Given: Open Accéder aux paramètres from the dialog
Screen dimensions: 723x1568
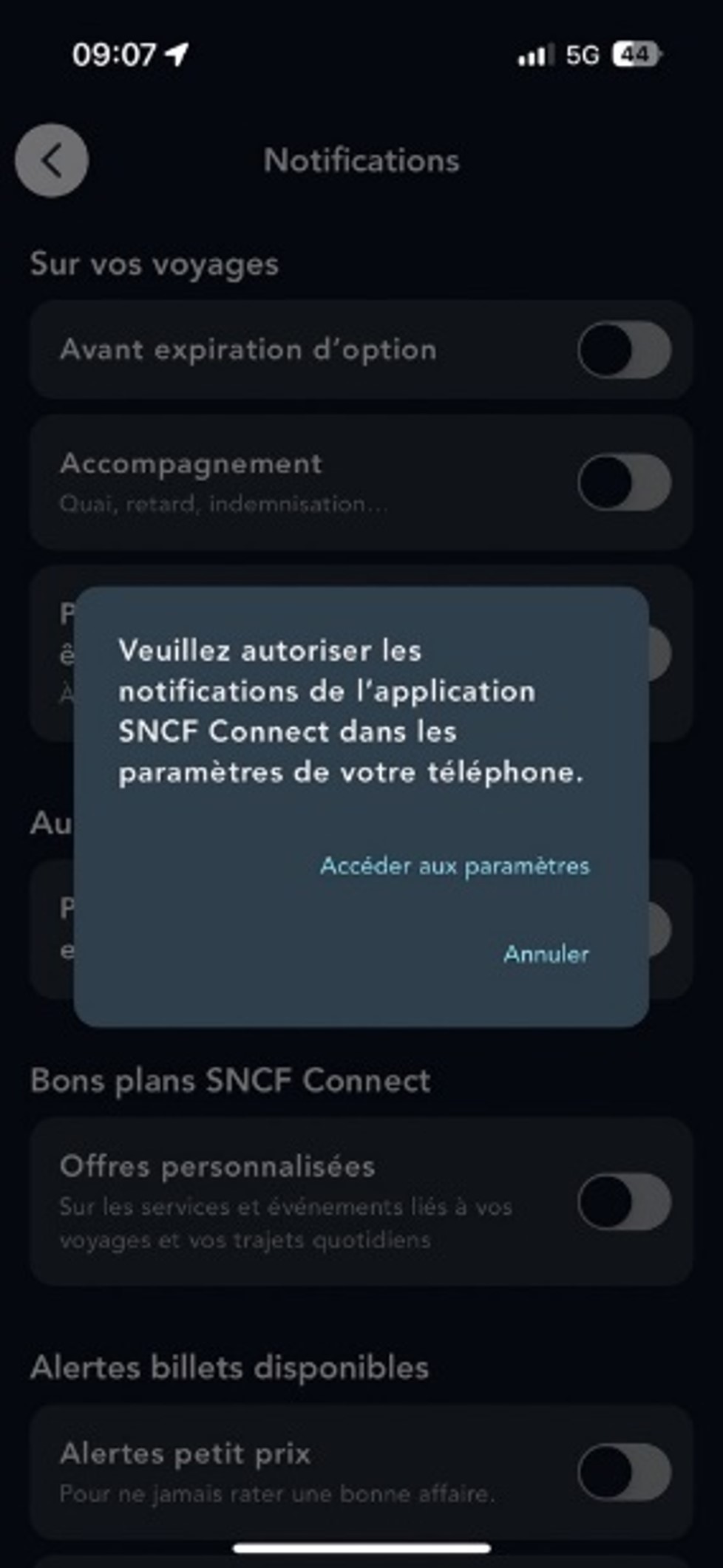Looking at the screenshot, I should pos(455,867).
